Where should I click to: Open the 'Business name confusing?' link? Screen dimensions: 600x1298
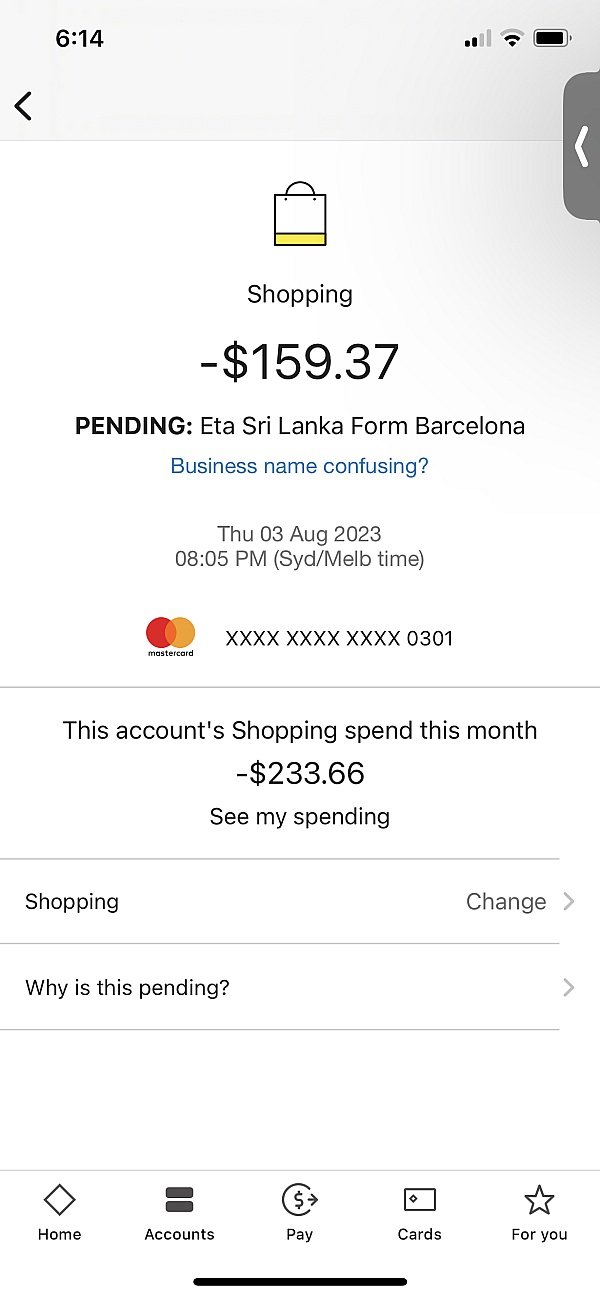coord(299,466)
